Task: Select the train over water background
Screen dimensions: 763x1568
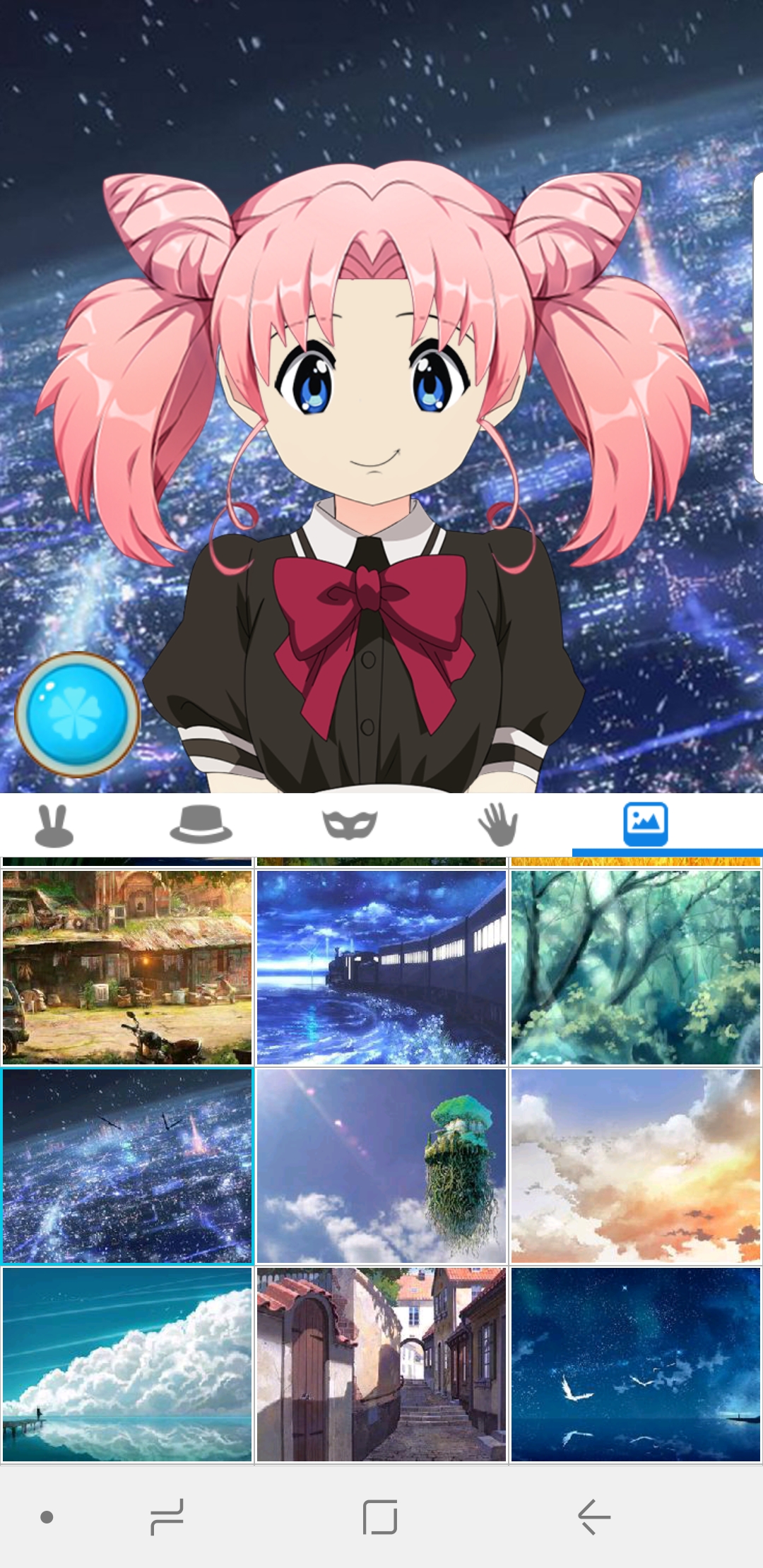Action: click(381, 968)
